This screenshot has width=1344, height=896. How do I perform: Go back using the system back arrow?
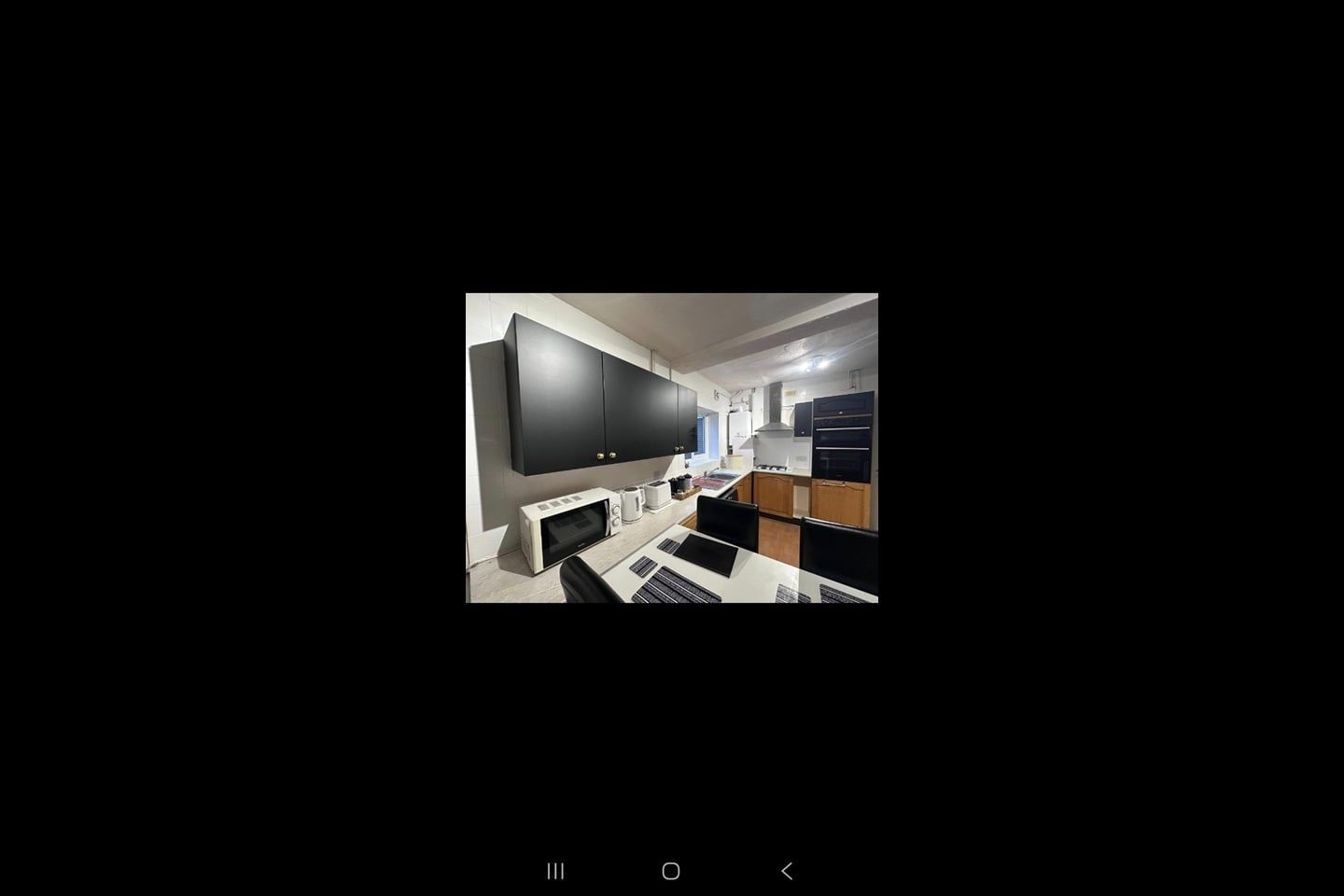787,871
